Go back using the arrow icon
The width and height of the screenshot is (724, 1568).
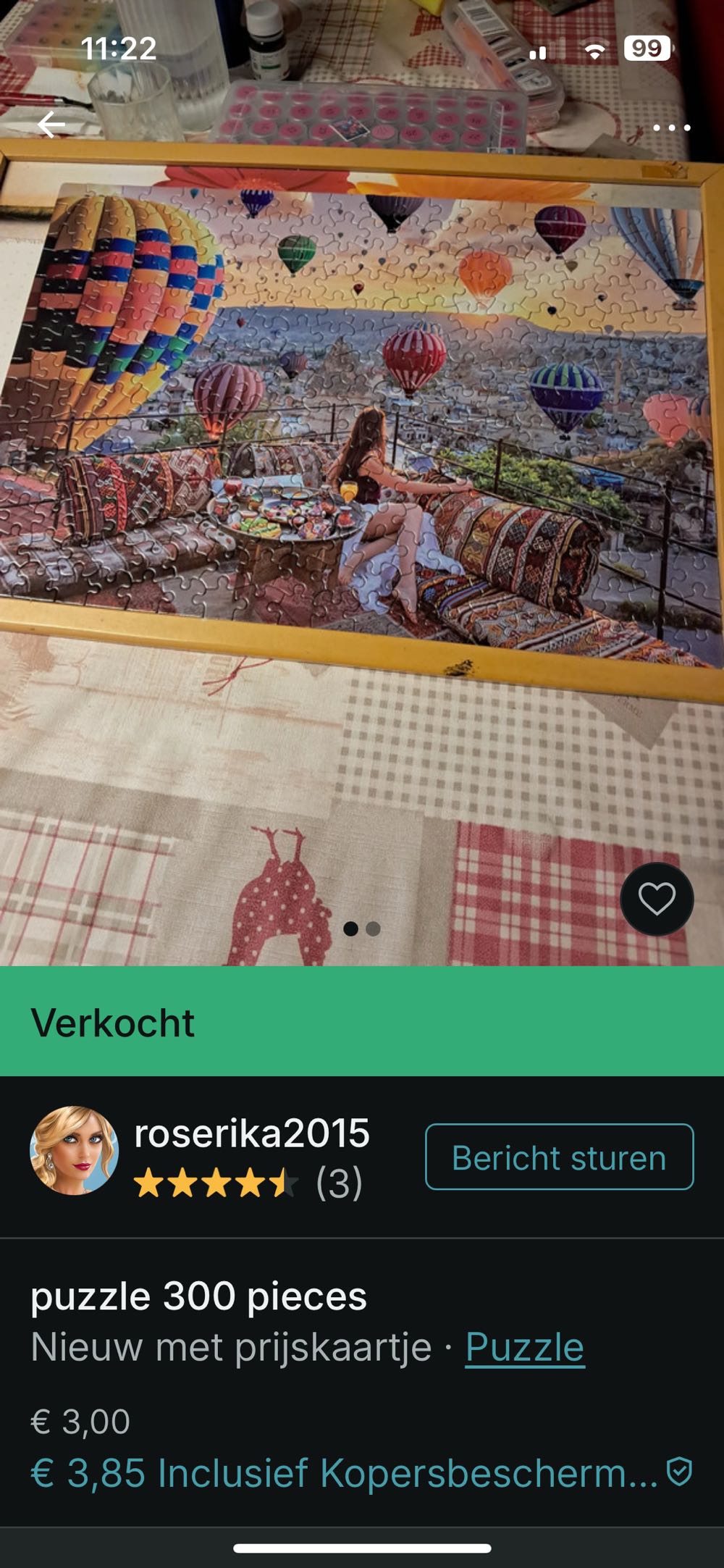(x=51, y=125)
